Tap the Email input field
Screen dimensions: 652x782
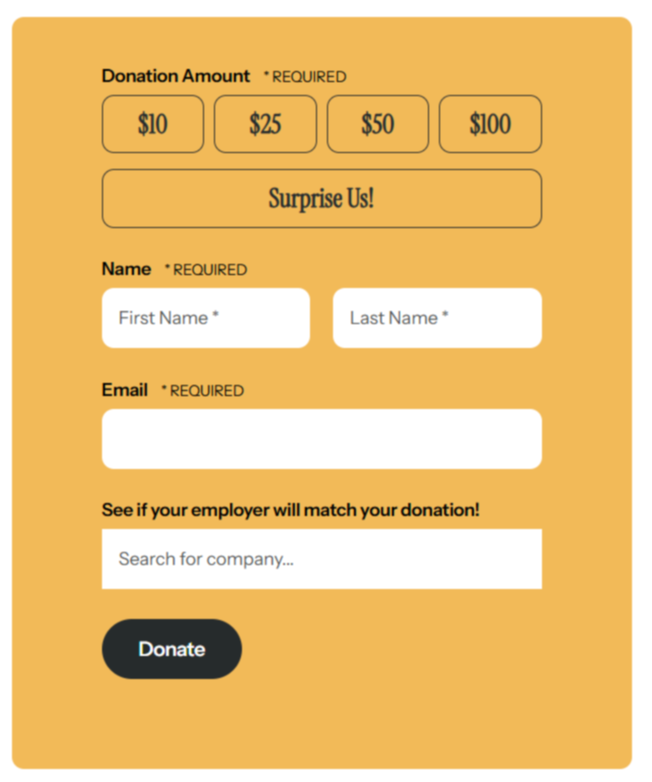321,438
